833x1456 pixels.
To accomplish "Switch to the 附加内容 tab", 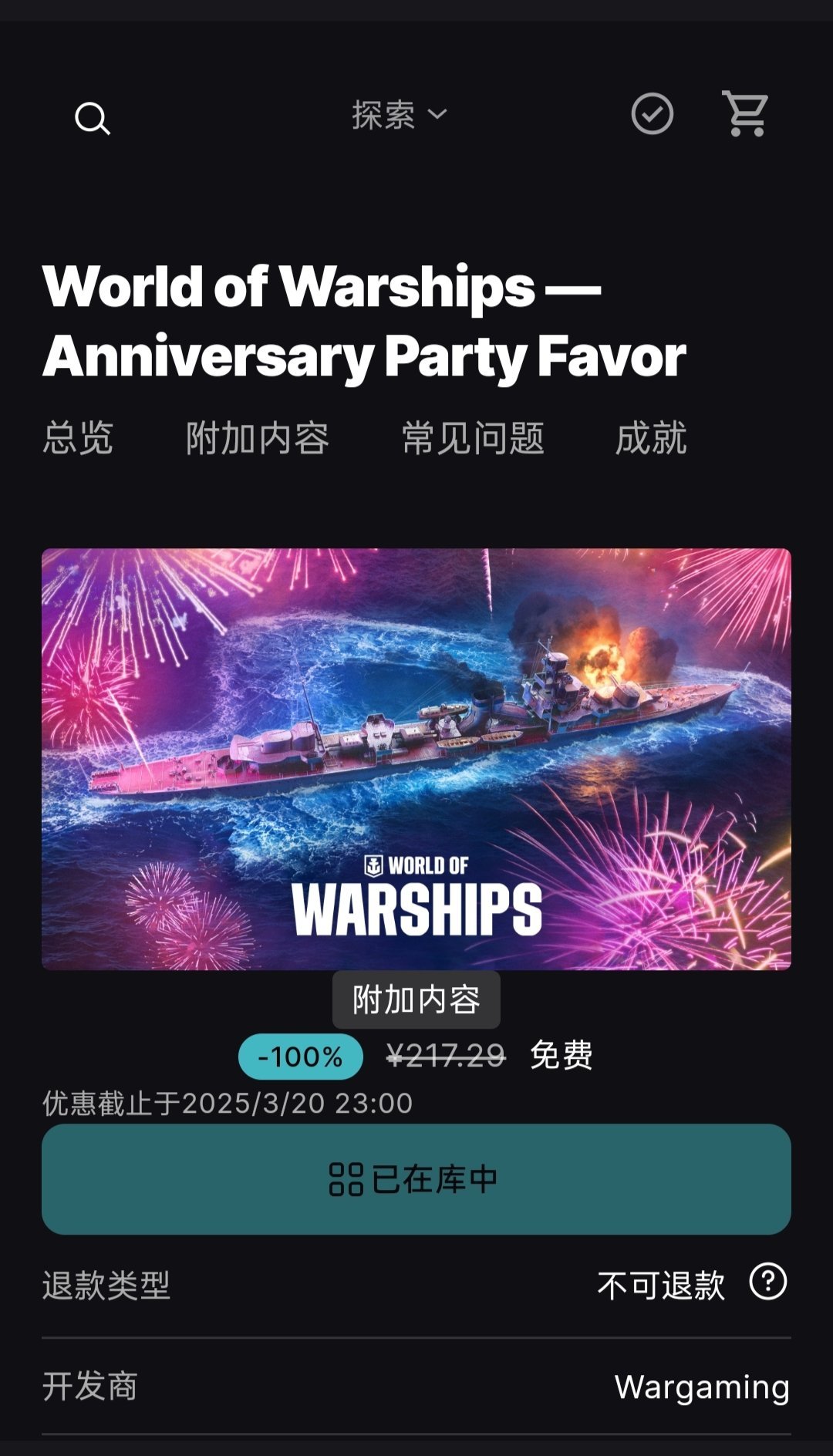I will tap(257, 438).
